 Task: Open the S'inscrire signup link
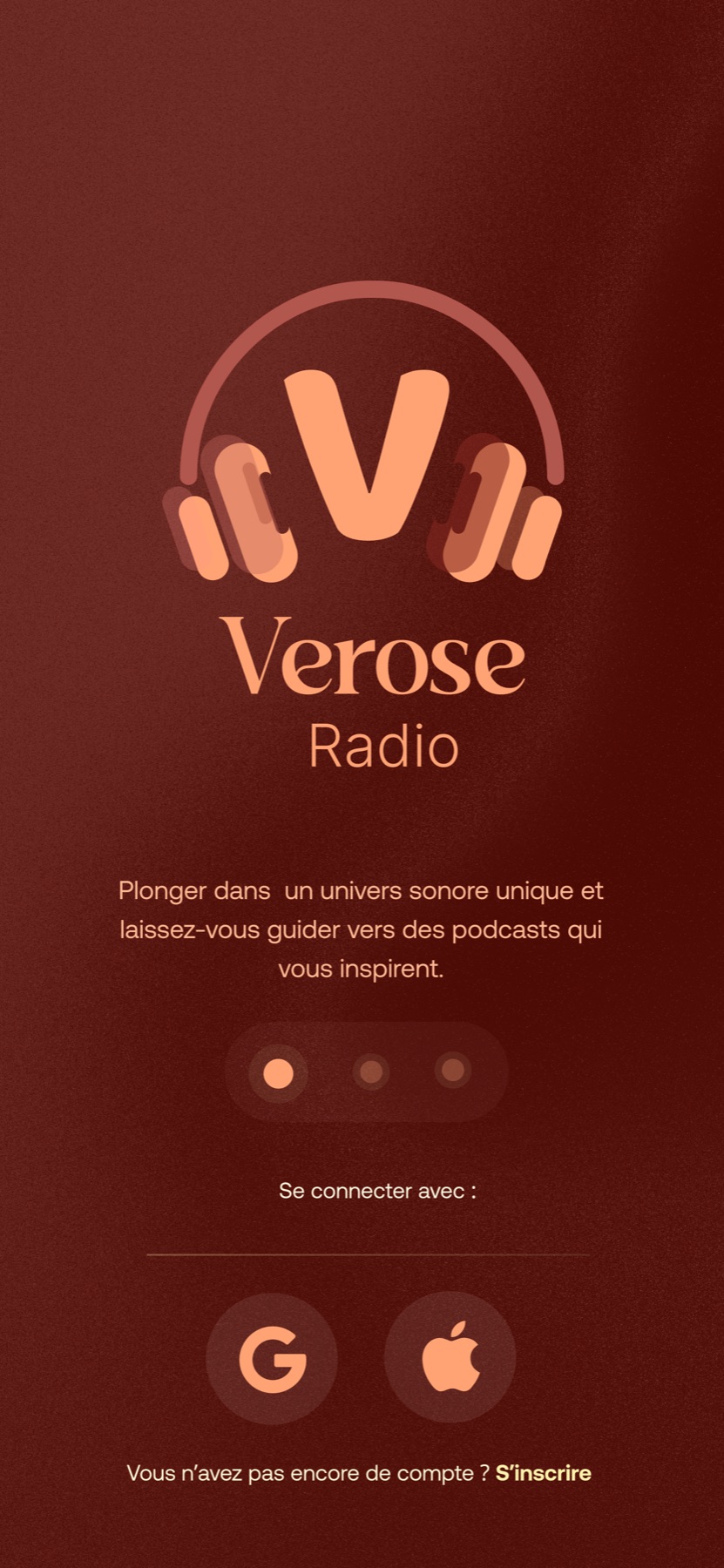coord(543,1472)
